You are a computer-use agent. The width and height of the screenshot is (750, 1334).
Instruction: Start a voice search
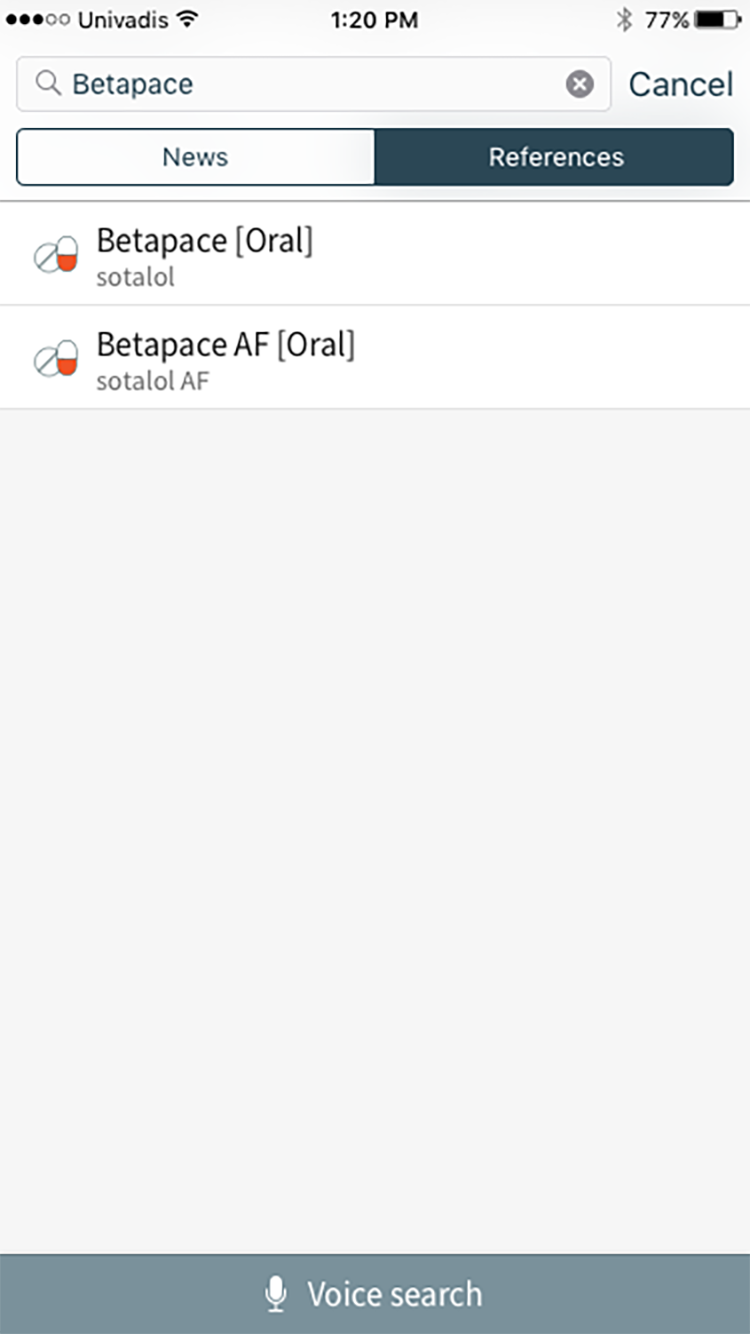tap(375, 1294)
